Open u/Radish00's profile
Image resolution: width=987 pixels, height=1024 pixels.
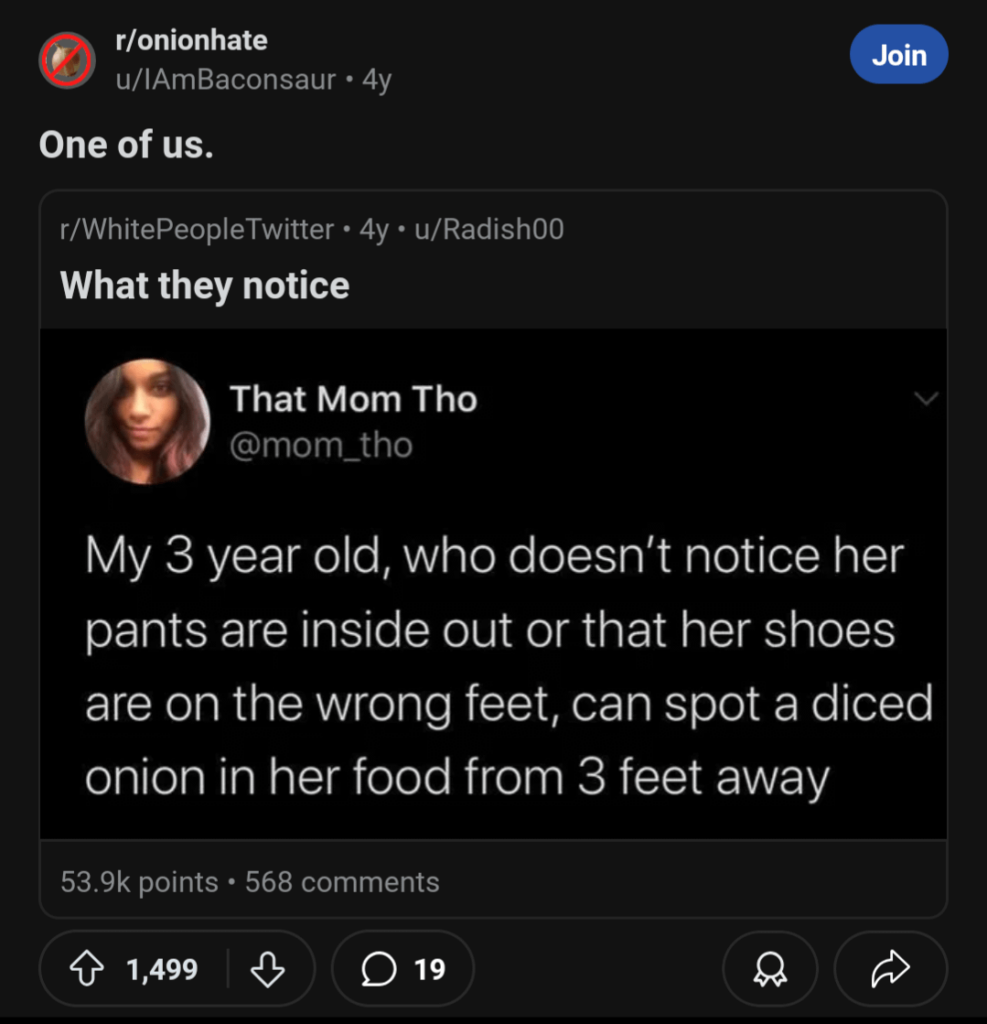click(x=487, y=229)
